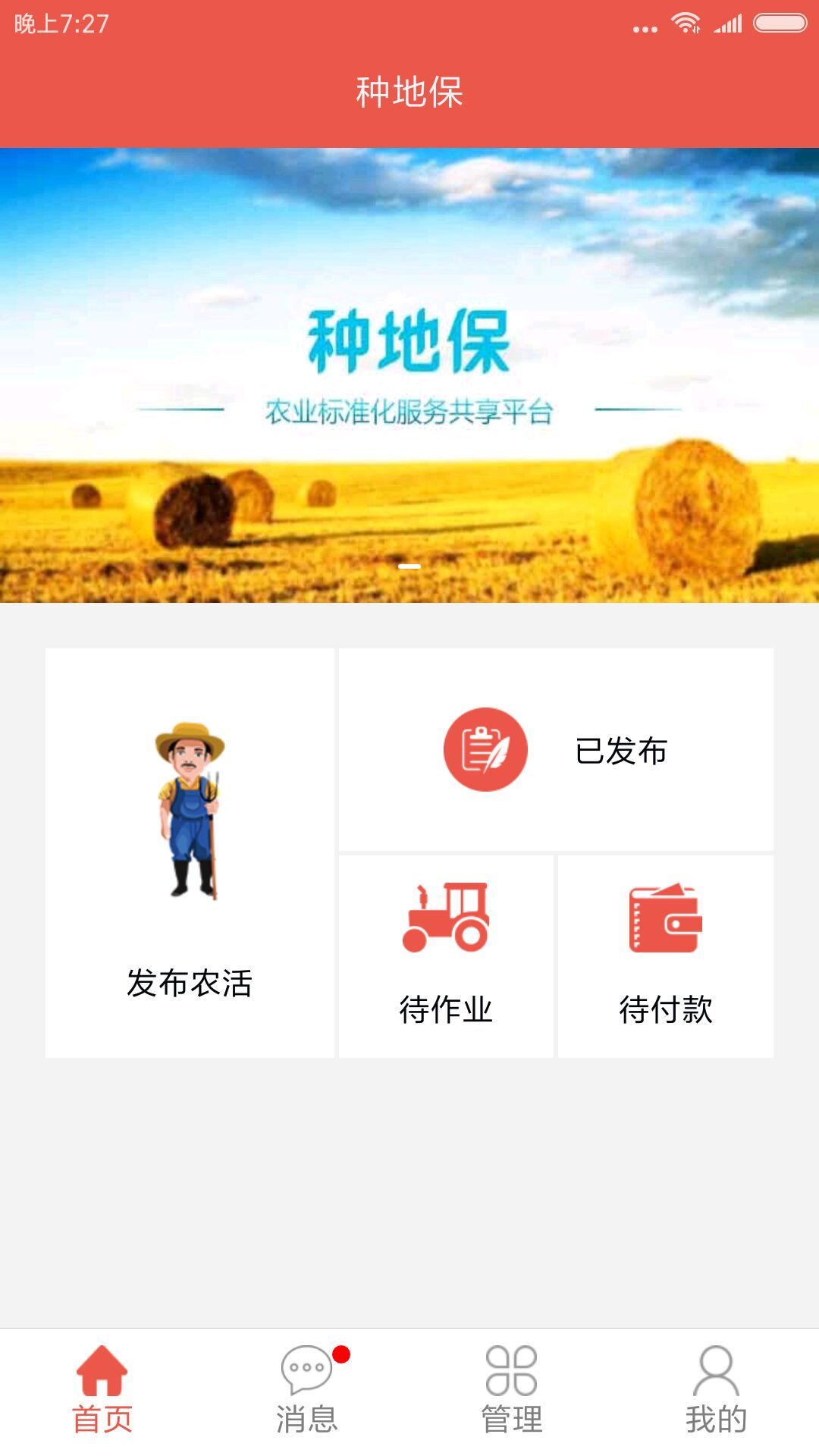Open the 发布农活 tile
Viewport: 819px width, 1456px height.
190,853
